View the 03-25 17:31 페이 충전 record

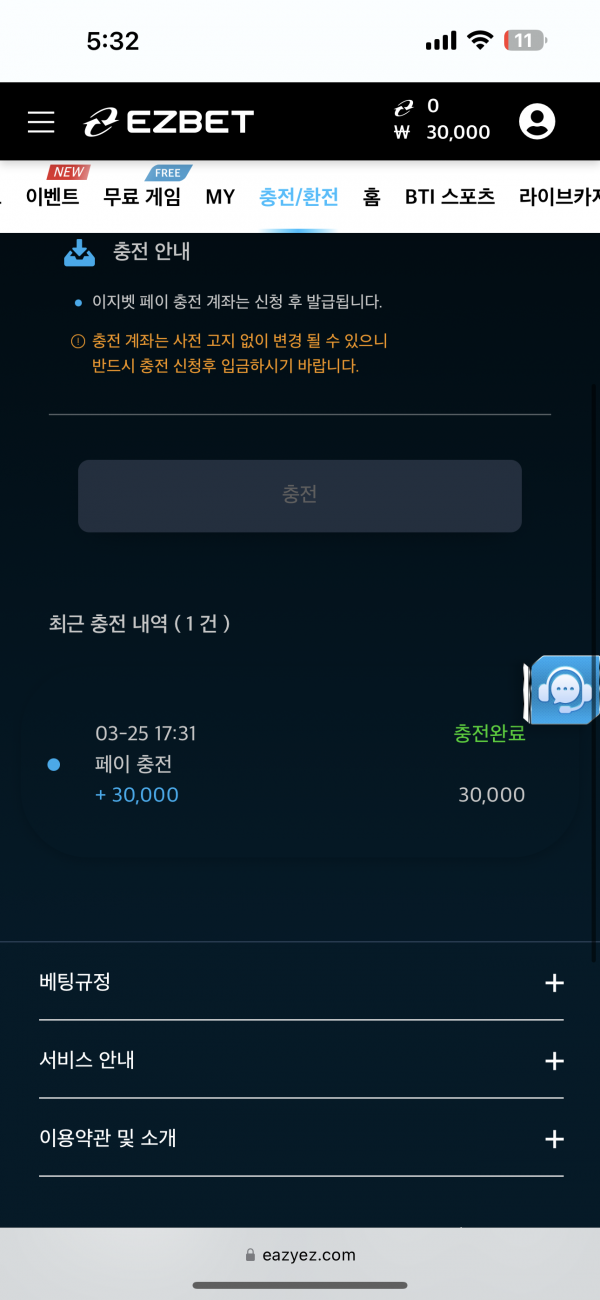coord(300,765)
